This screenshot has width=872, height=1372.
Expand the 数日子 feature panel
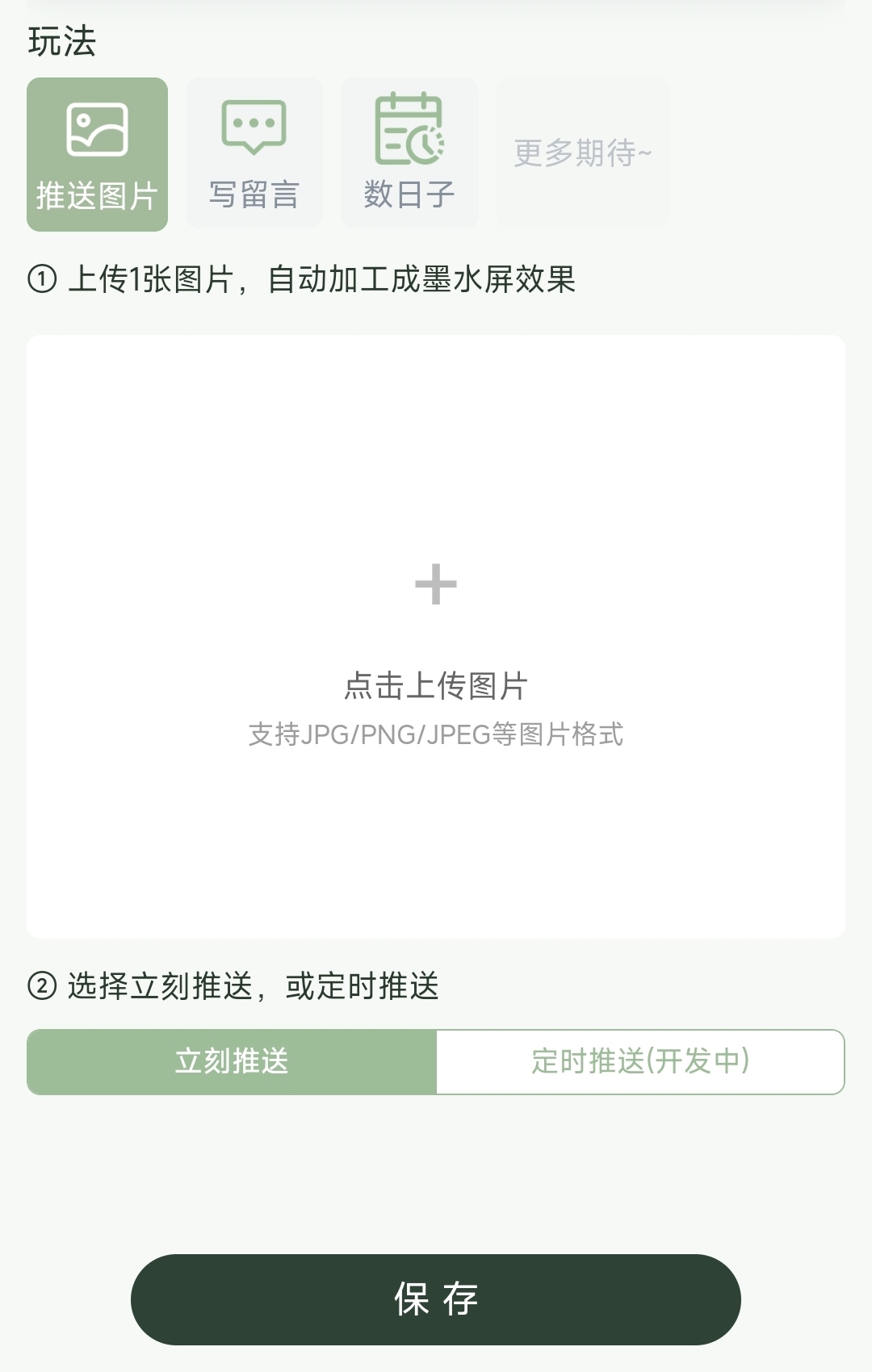tap(409, 152)
